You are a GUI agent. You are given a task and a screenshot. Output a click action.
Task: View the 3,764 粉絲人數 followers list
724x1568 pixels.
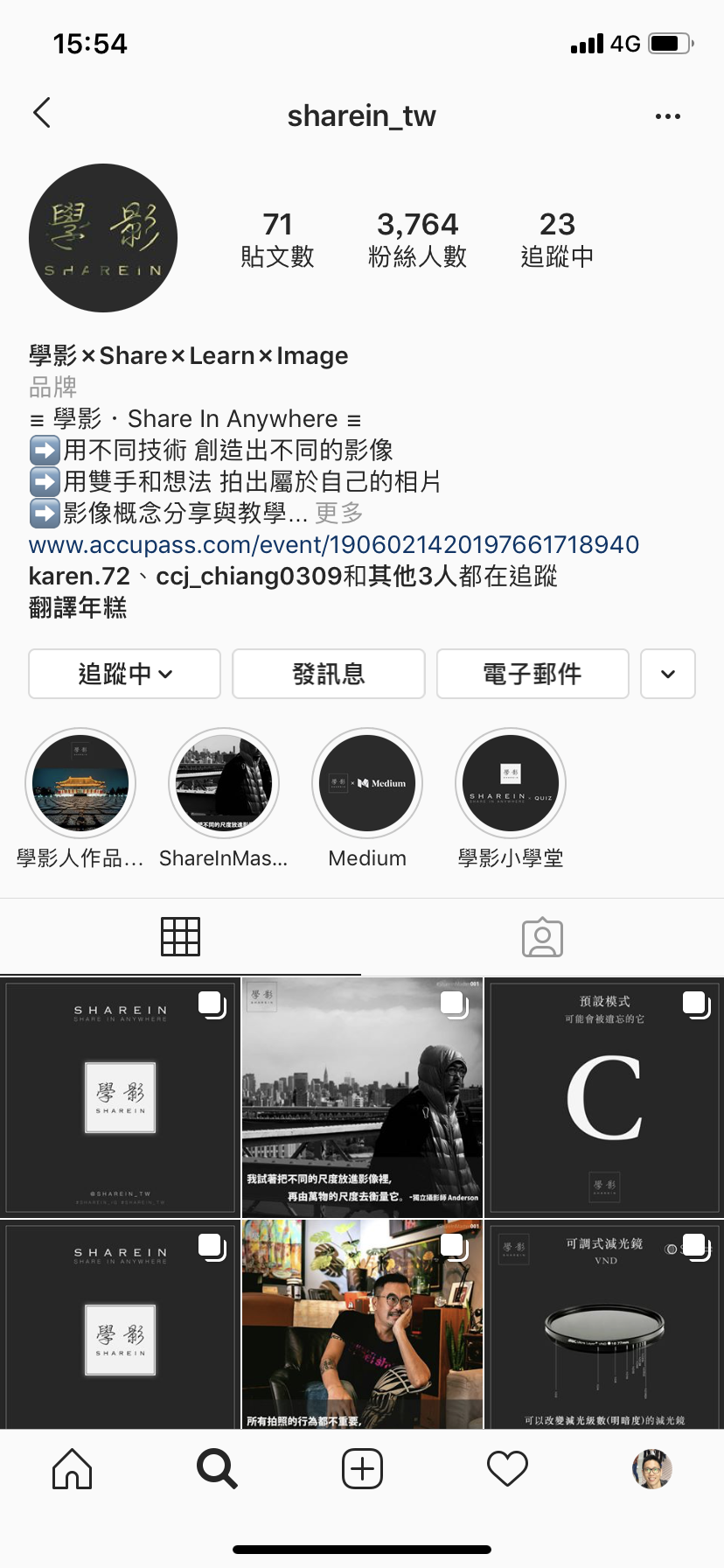click(417, 239)
